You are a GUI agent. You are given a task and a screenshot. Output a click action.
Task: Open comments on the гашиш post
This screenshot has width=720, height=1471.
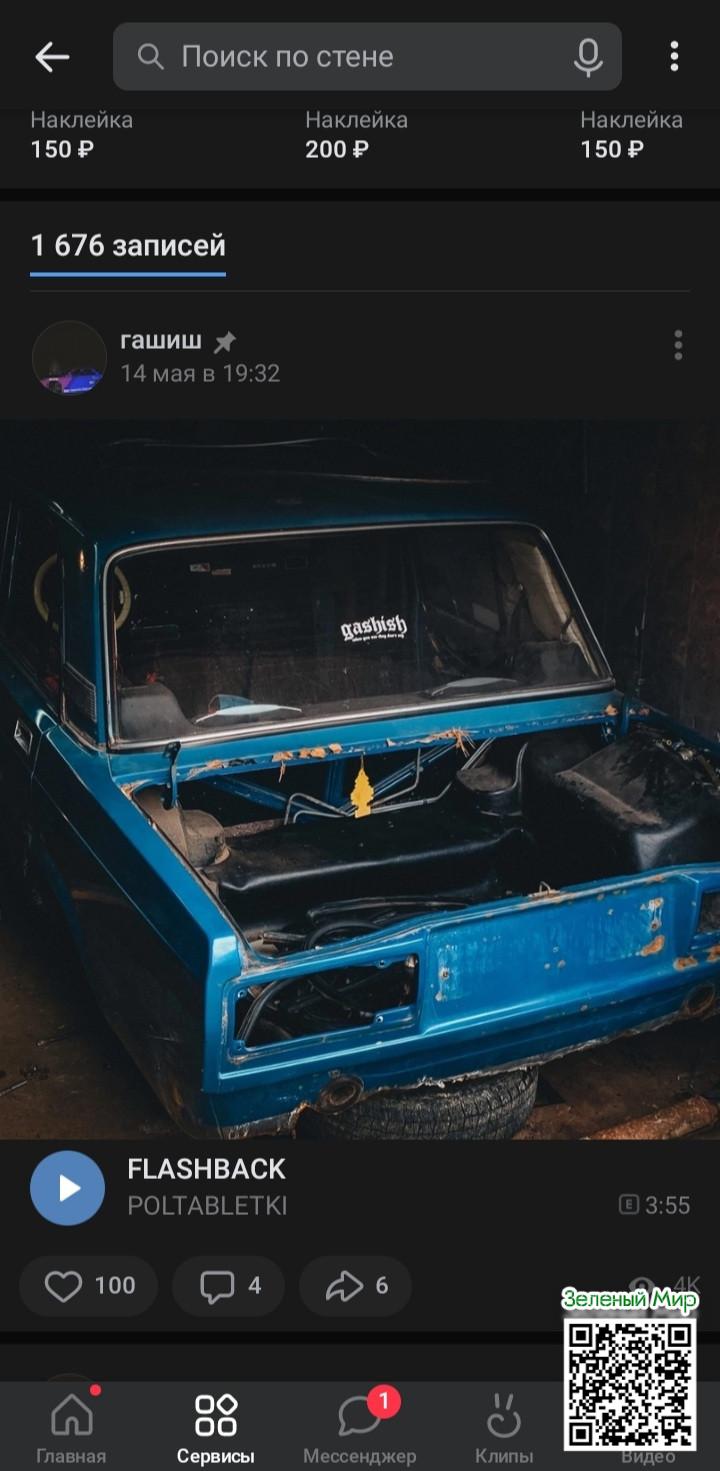tap(229, 1286)
